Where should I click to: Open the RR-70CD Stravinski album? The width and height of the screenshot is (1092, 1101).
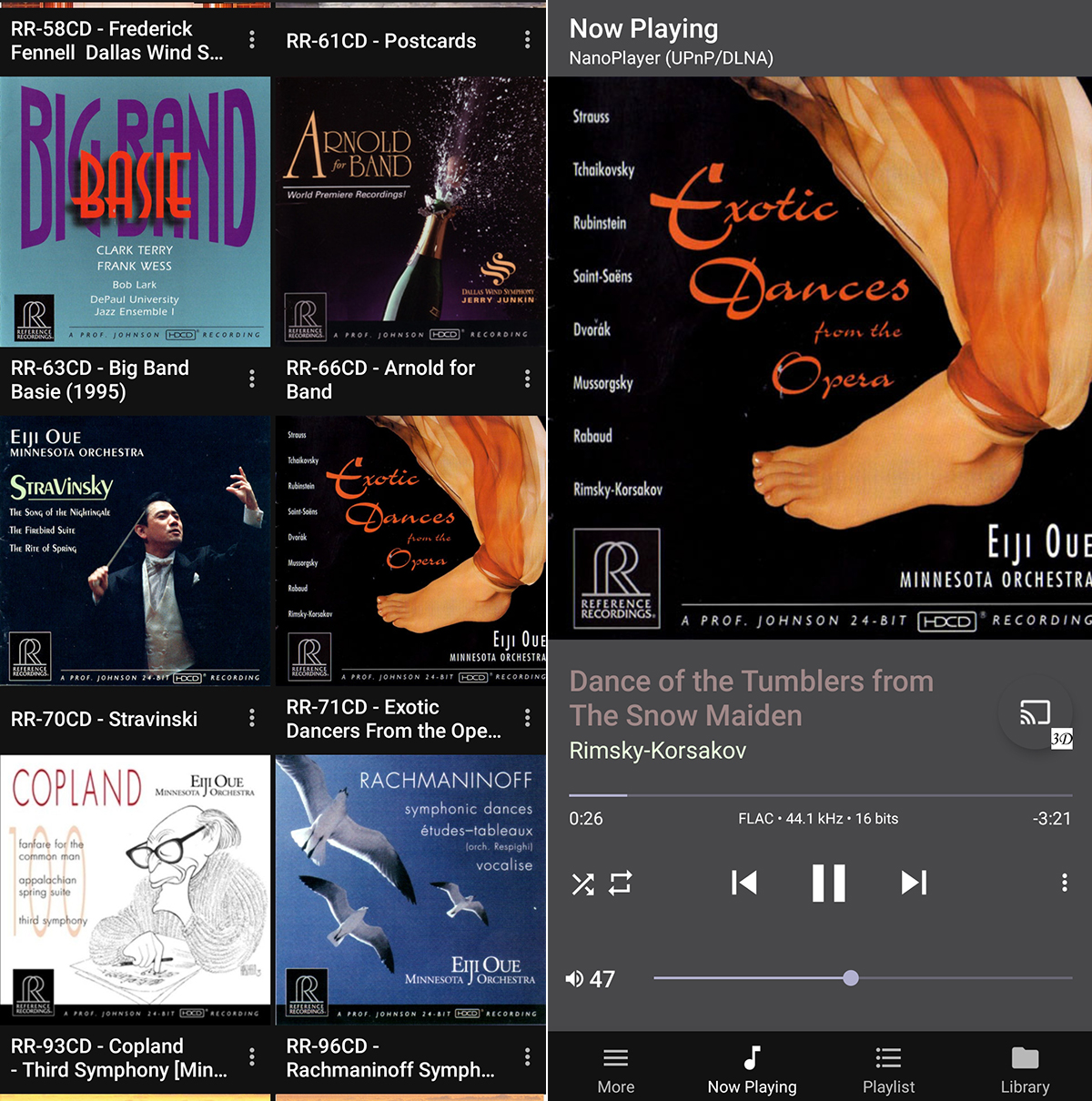pos(136,550)
